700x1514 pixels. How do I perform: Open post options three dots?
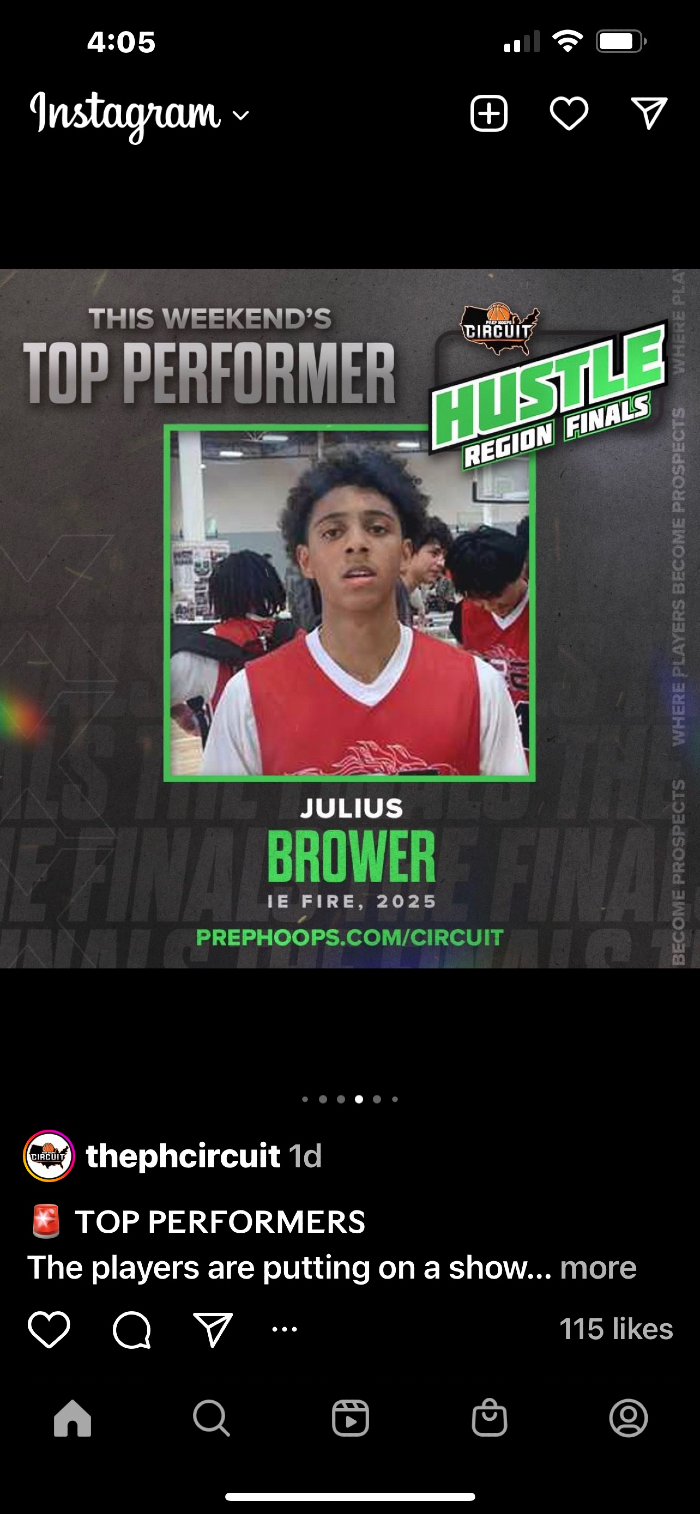point(285,1329)
